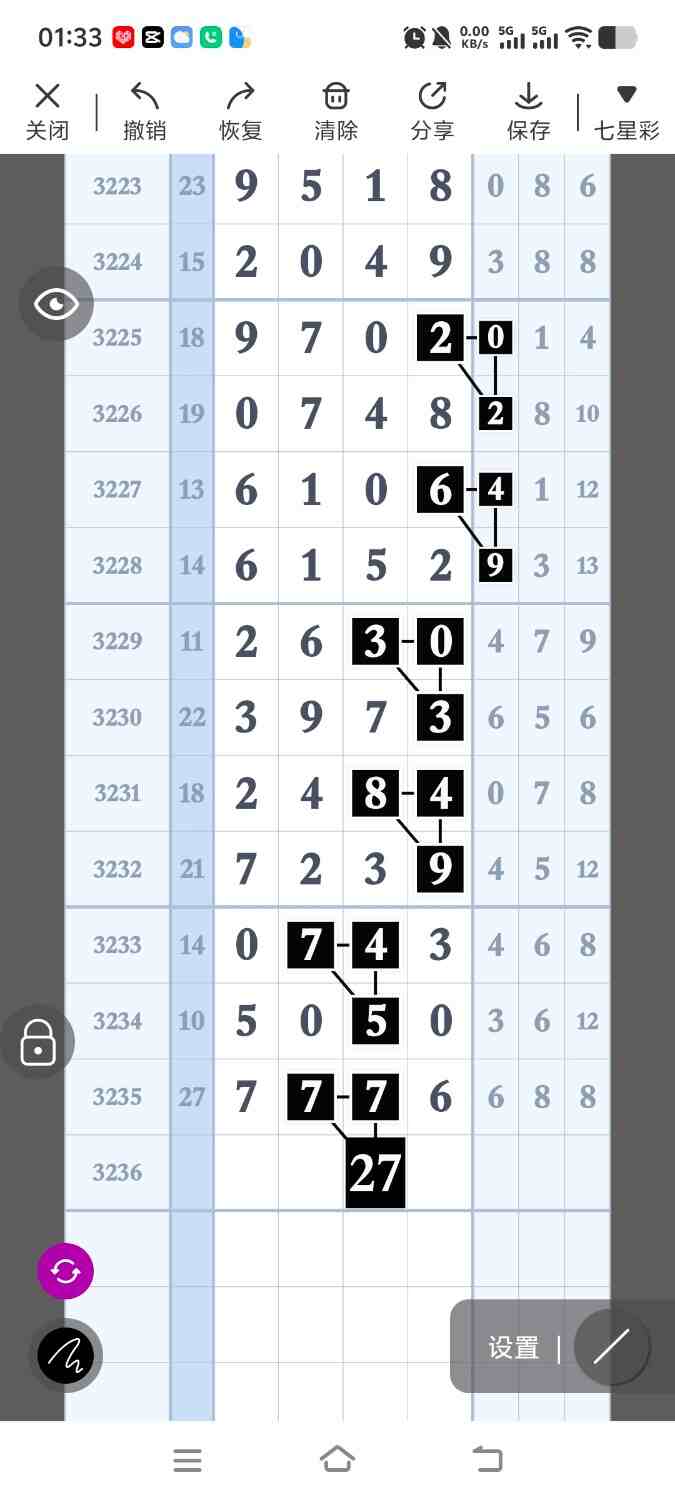Viewport: 675px width, 1500px height.
Task: Select the freehand scribble pen tool
Action: [66, 1356]
